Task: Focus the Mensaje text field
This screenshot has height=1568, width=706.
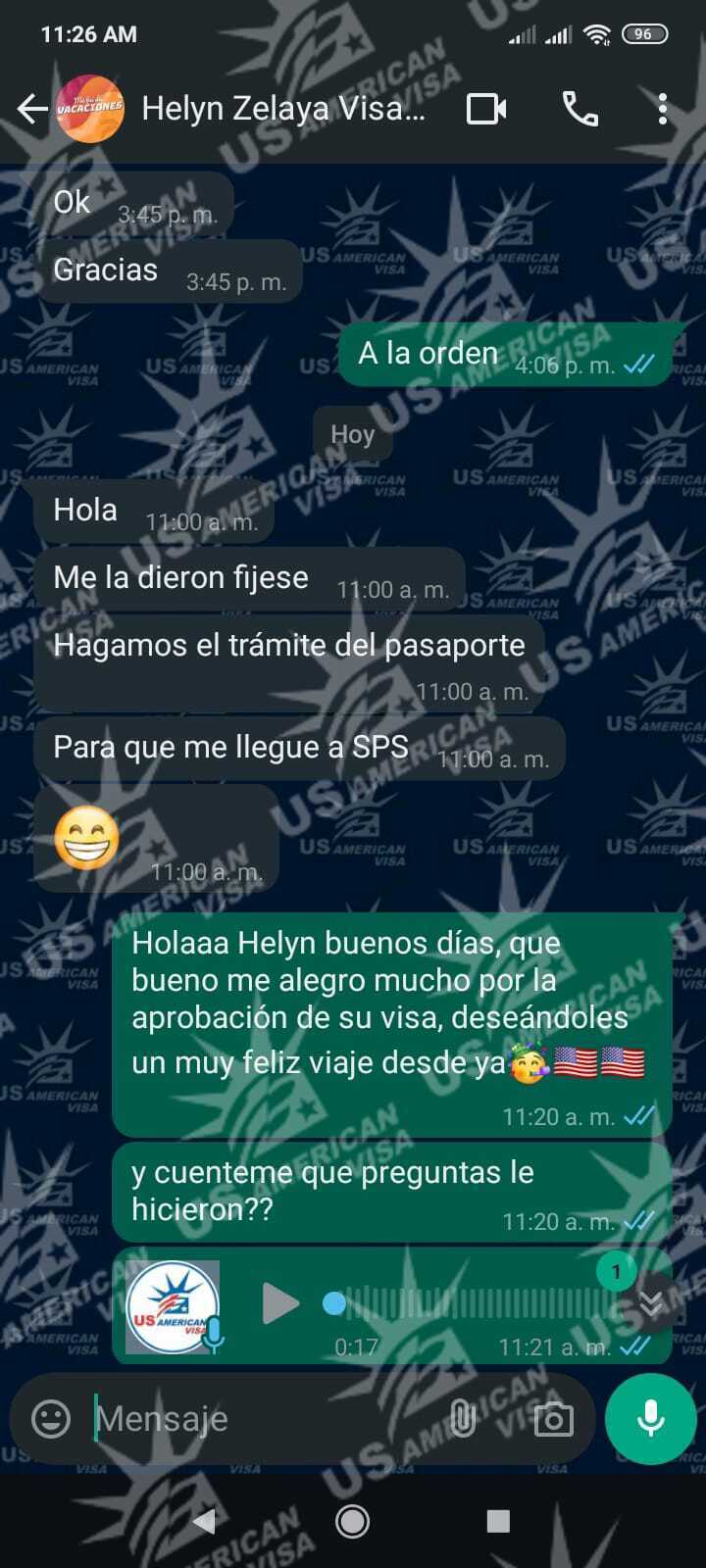Action: 265,1418
